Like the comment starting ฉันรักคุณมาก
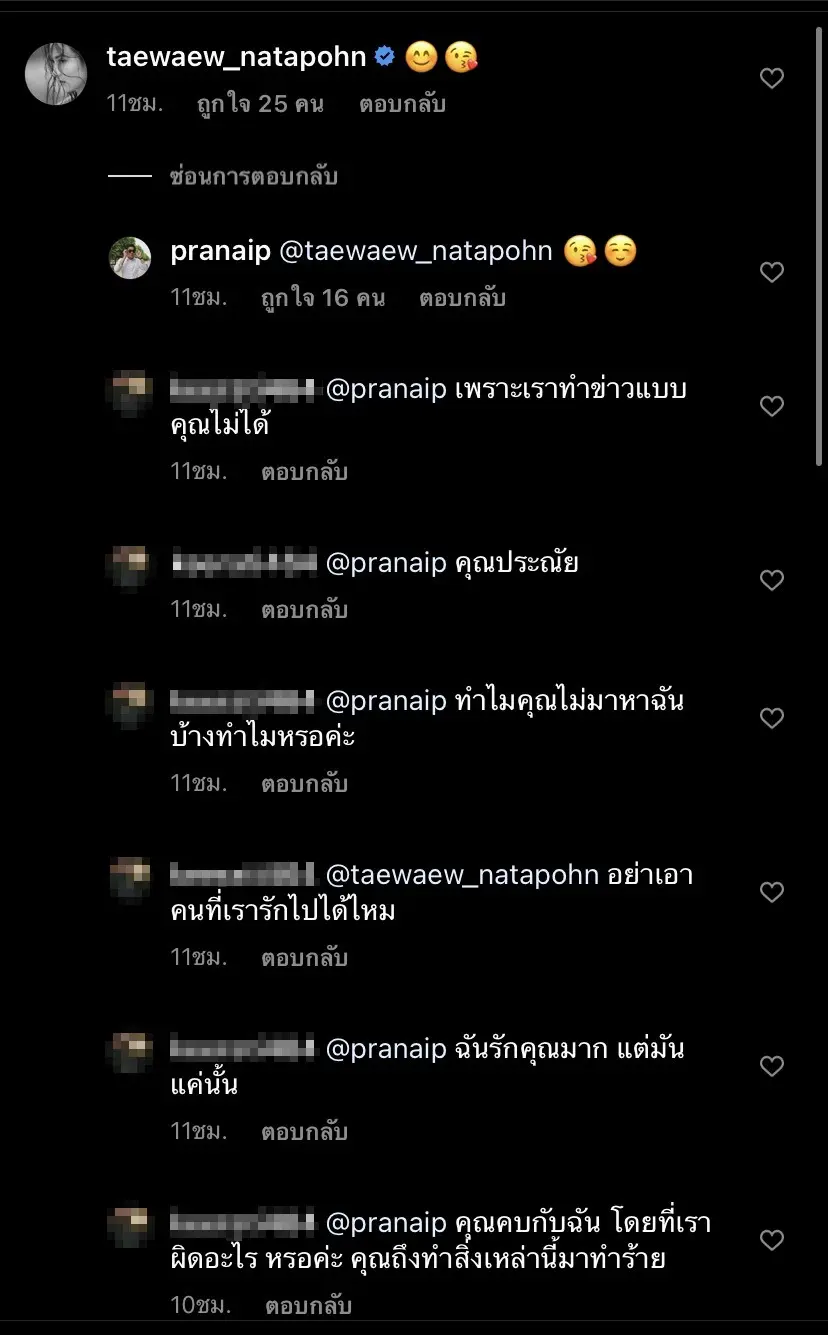This screenshot has height=1335, width=828. click(771, 1066)
